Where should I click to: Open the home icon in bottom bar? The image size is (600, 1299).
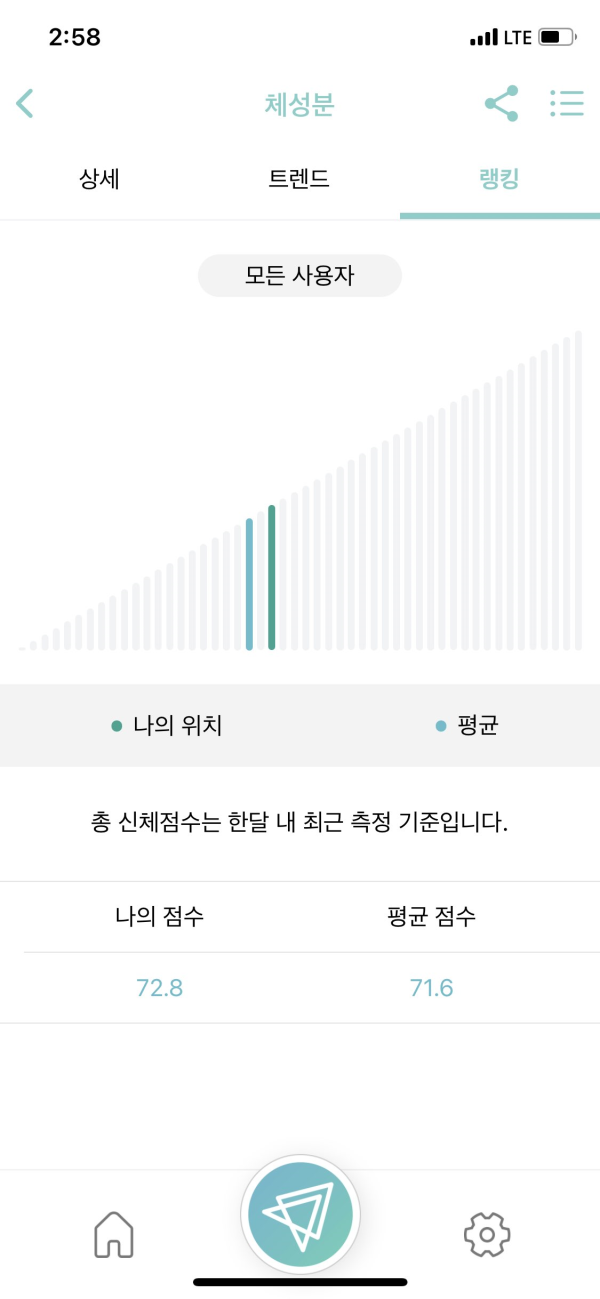[114, 1234]
